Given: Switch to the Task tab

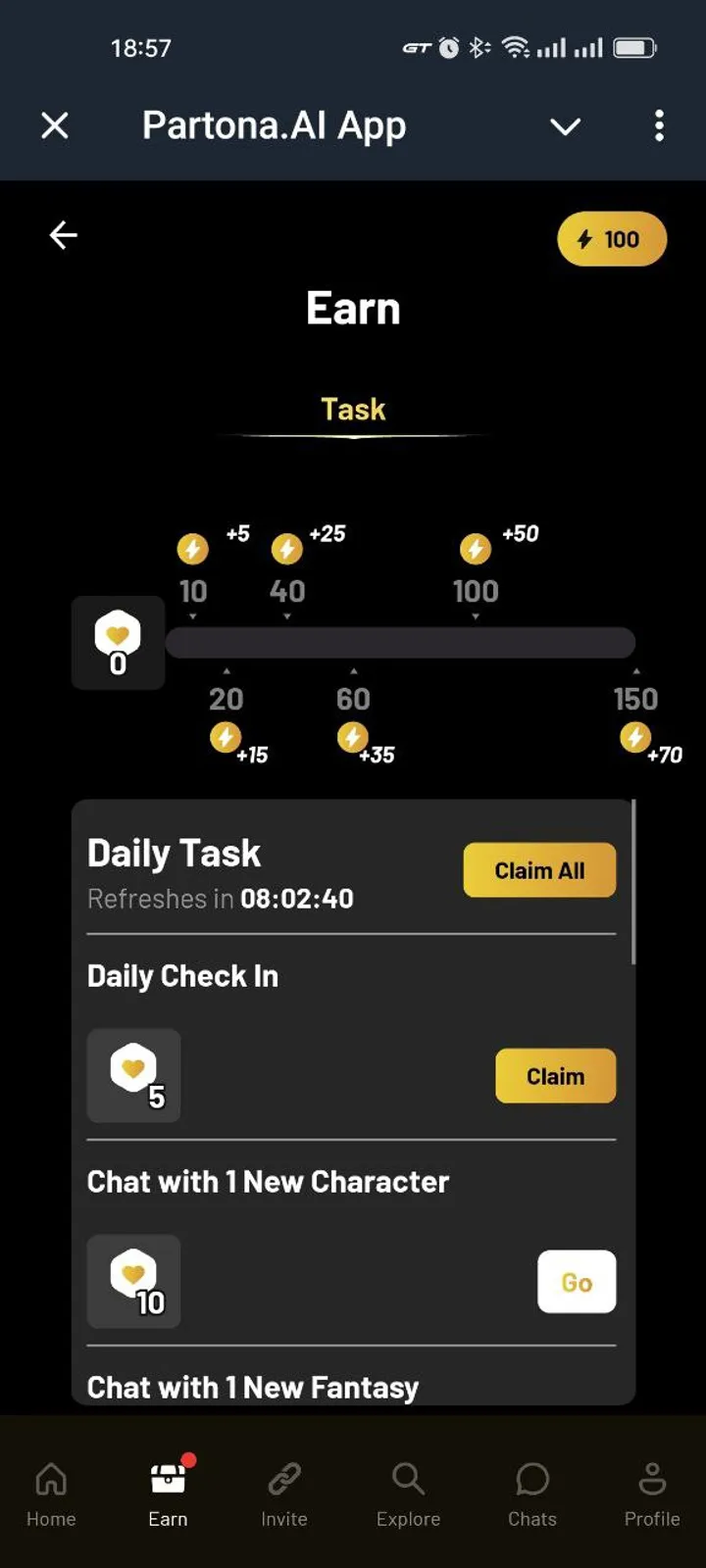Looking at the screenshot, I should [352, 410].
